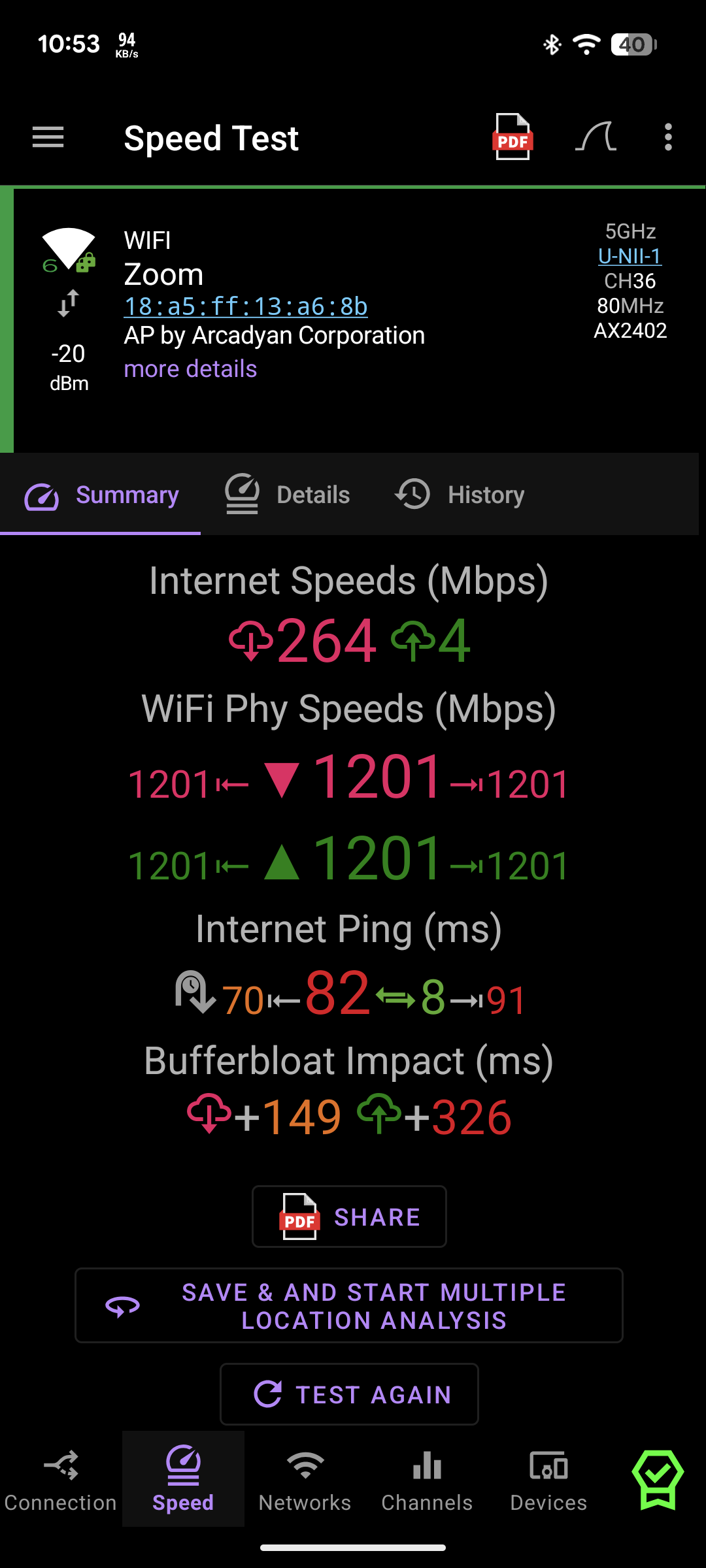The image size is (706, 1568).
Task: Open the Channels tab
Action: (427, 1479)
